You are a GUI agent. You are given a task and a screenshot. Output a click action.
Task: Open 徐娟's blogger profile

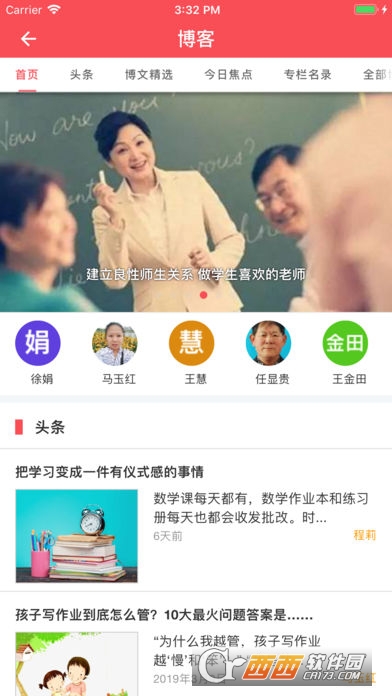pos(38,352)
